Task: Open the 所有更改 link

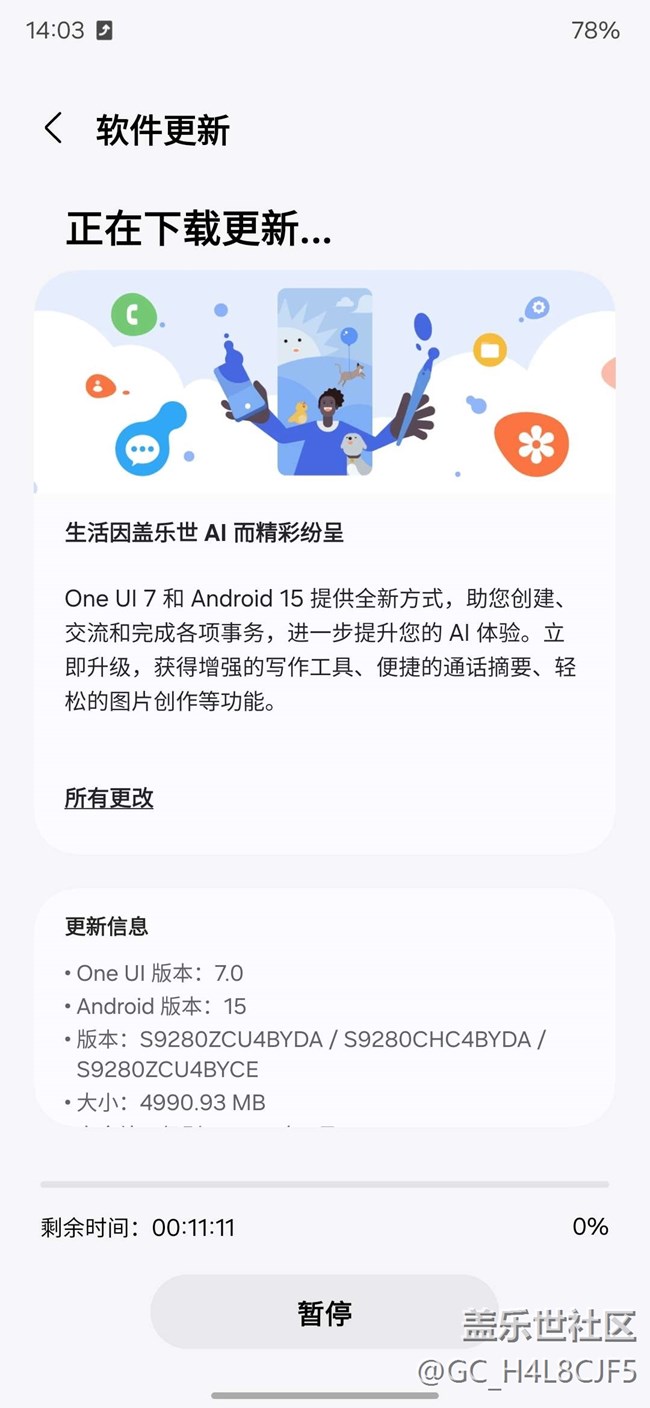Action: click(109, 798)
